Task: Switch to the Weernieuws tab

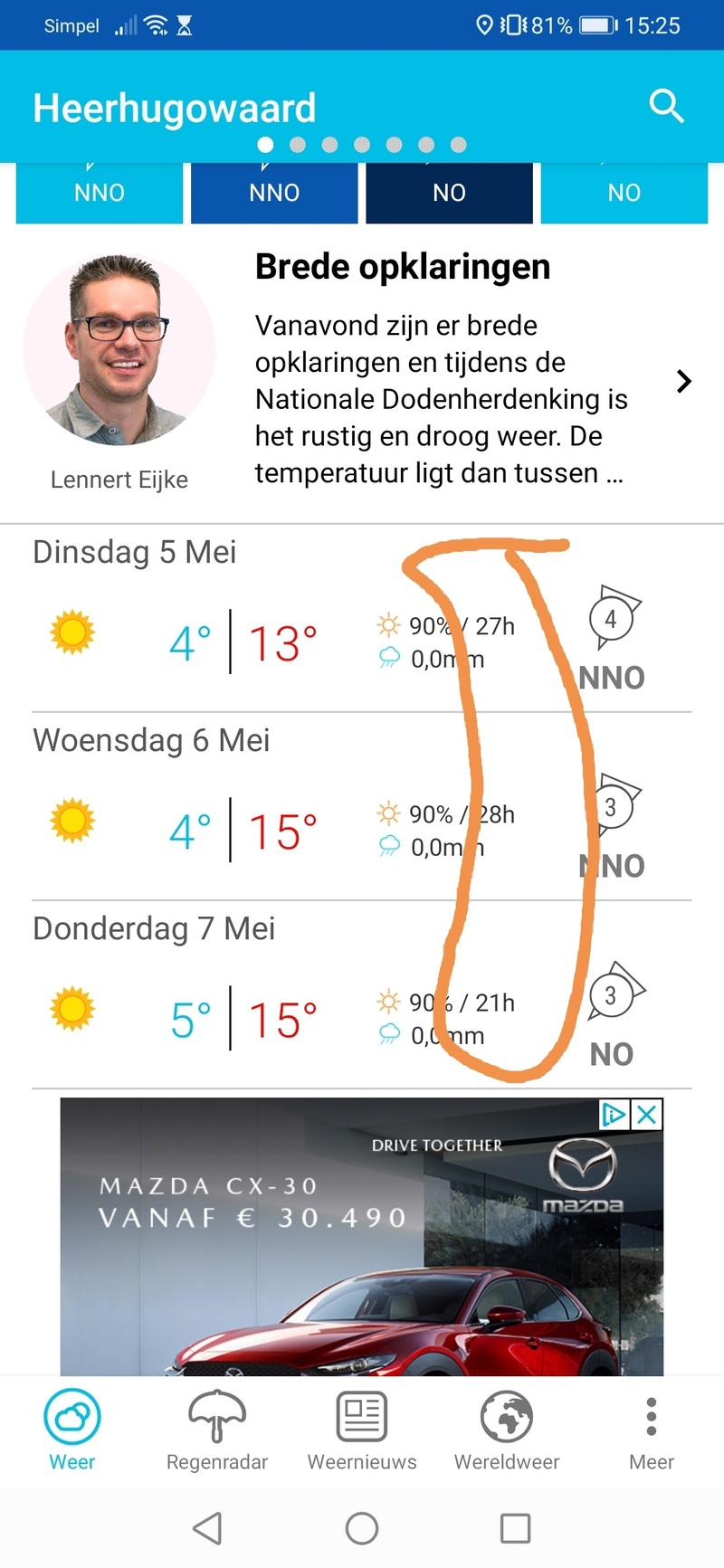Action: click(x=362, y=1430)
